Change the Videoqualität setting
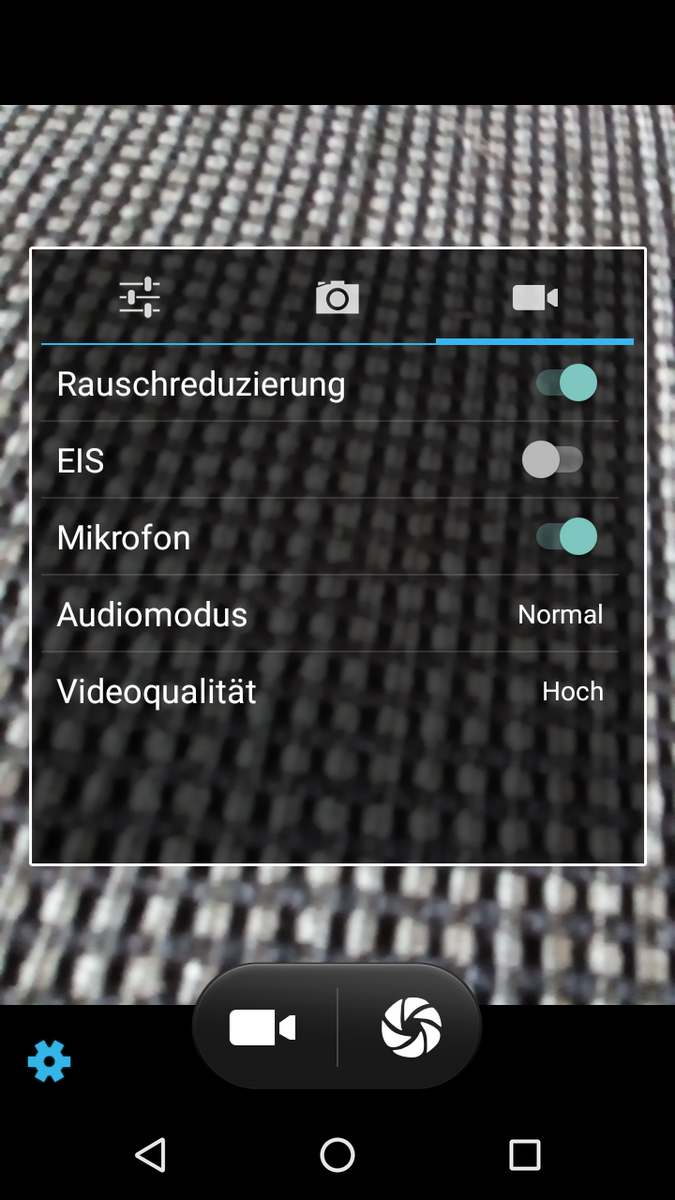This screenshot has width=675, height=1200. [330, 691]
